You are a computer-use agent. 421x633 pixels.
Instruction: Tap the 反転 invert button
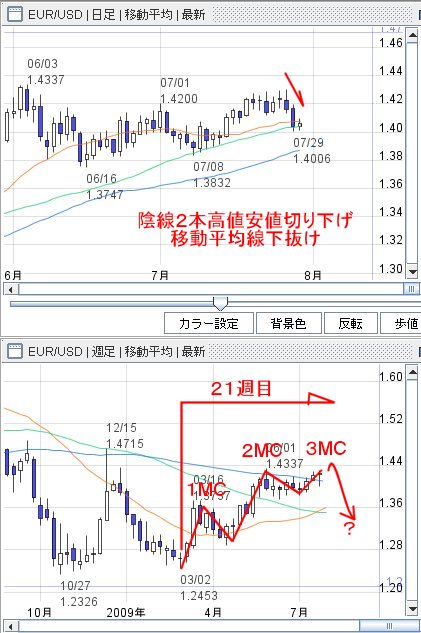[x=350, y=323]
